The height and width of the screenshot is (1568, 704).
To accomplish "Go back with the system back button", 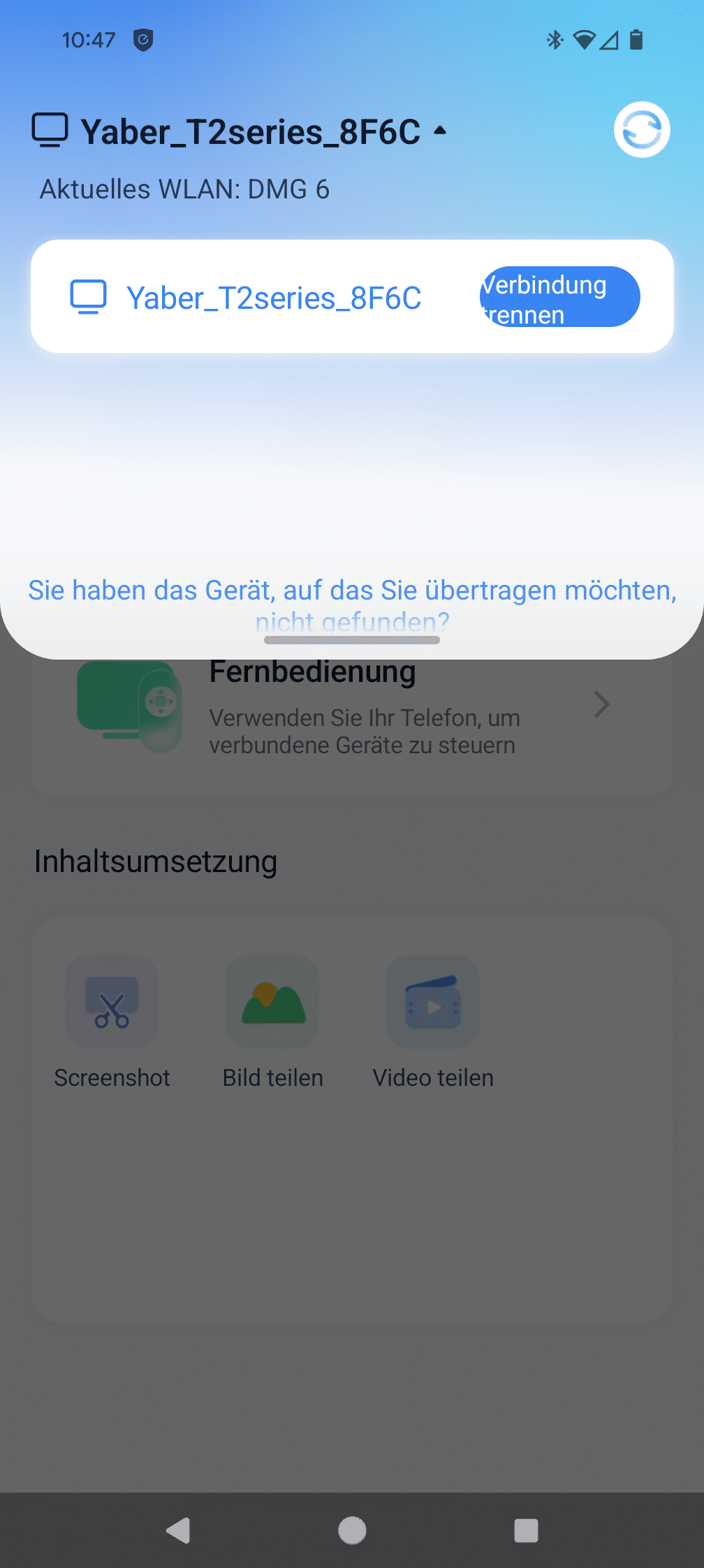I will point(178,1530).
